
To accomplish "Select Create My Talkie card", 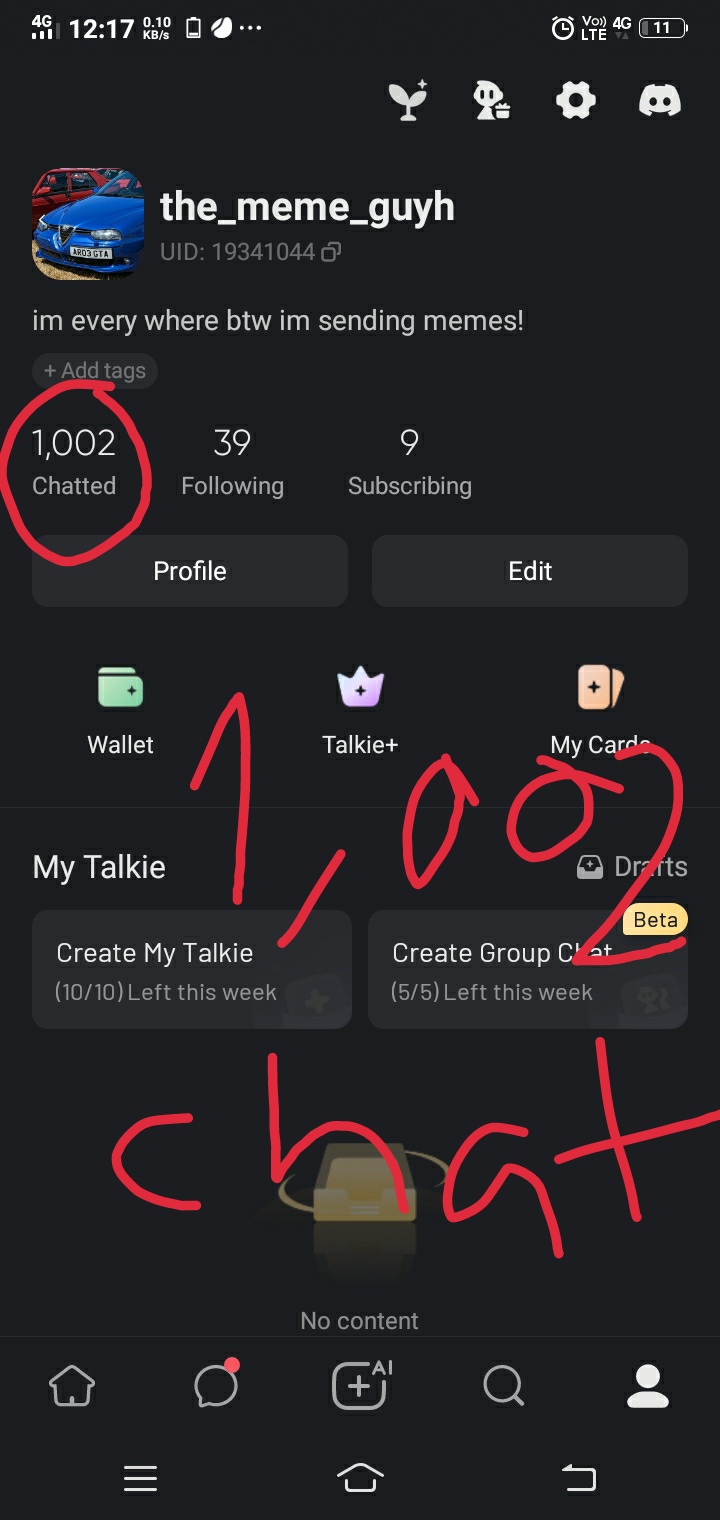I will 192,969.
